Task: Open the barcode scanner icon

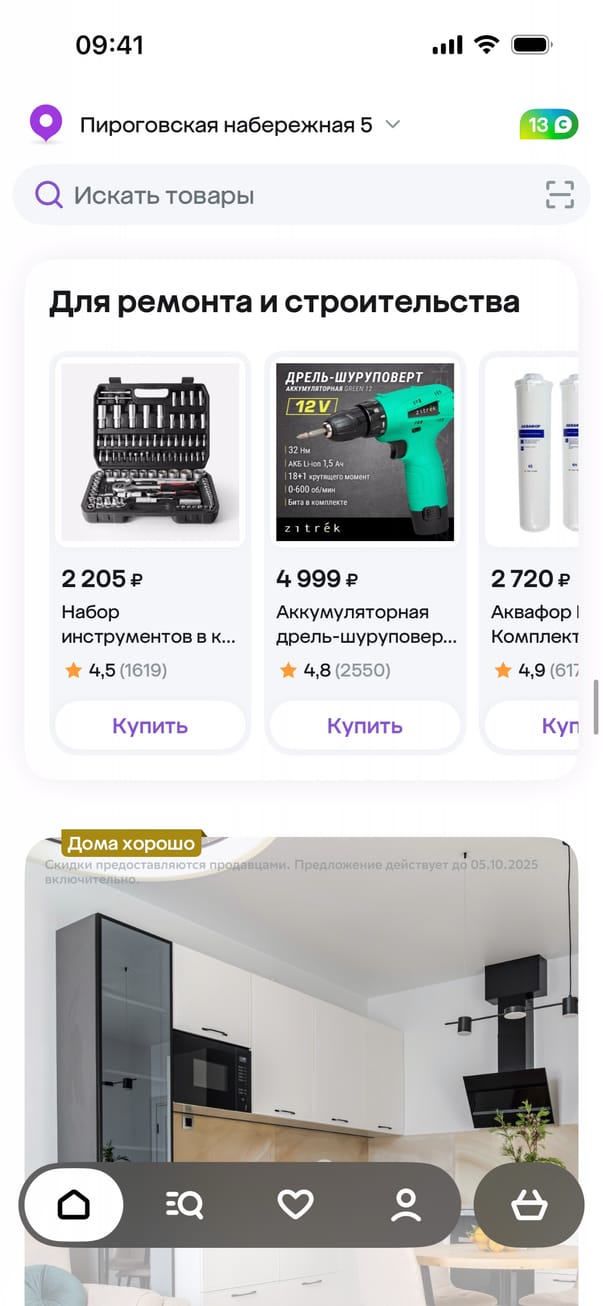Action: click(560, 195)
